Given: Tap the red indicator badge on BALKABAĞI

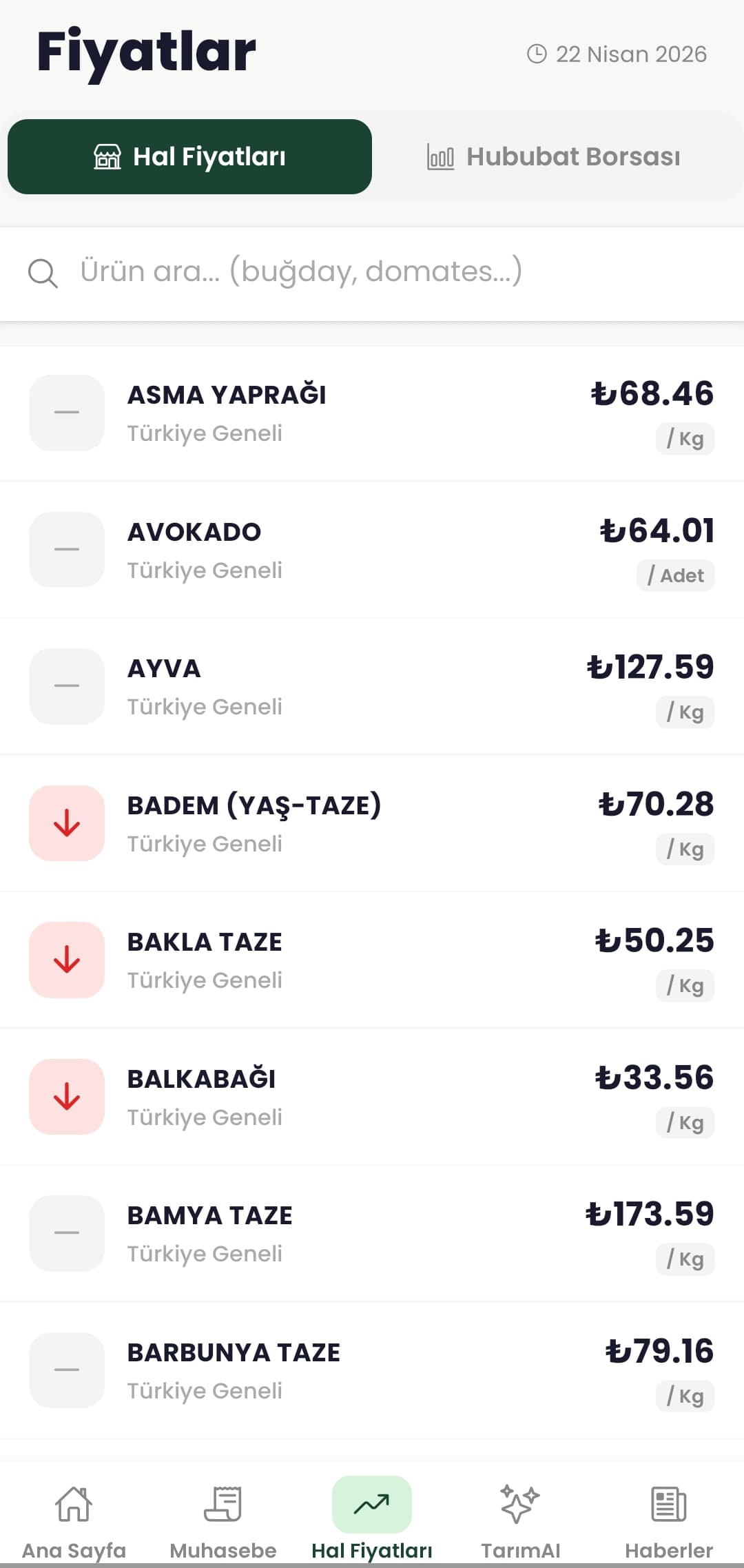Looking at the screenshot, I should [x=66, y=1097].
